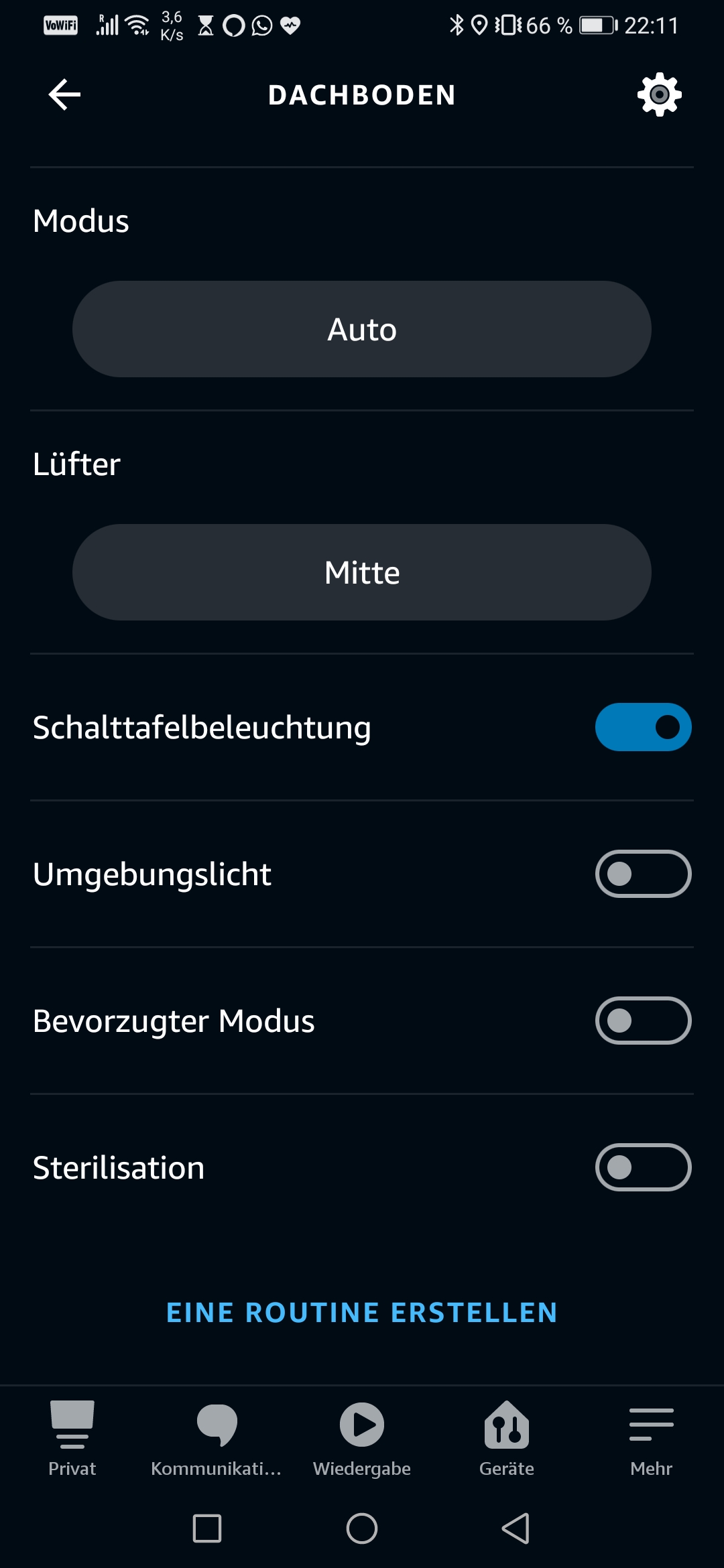
Task: Go back using the top arrow
Action: pyautogui.click(x=65, y=94)
